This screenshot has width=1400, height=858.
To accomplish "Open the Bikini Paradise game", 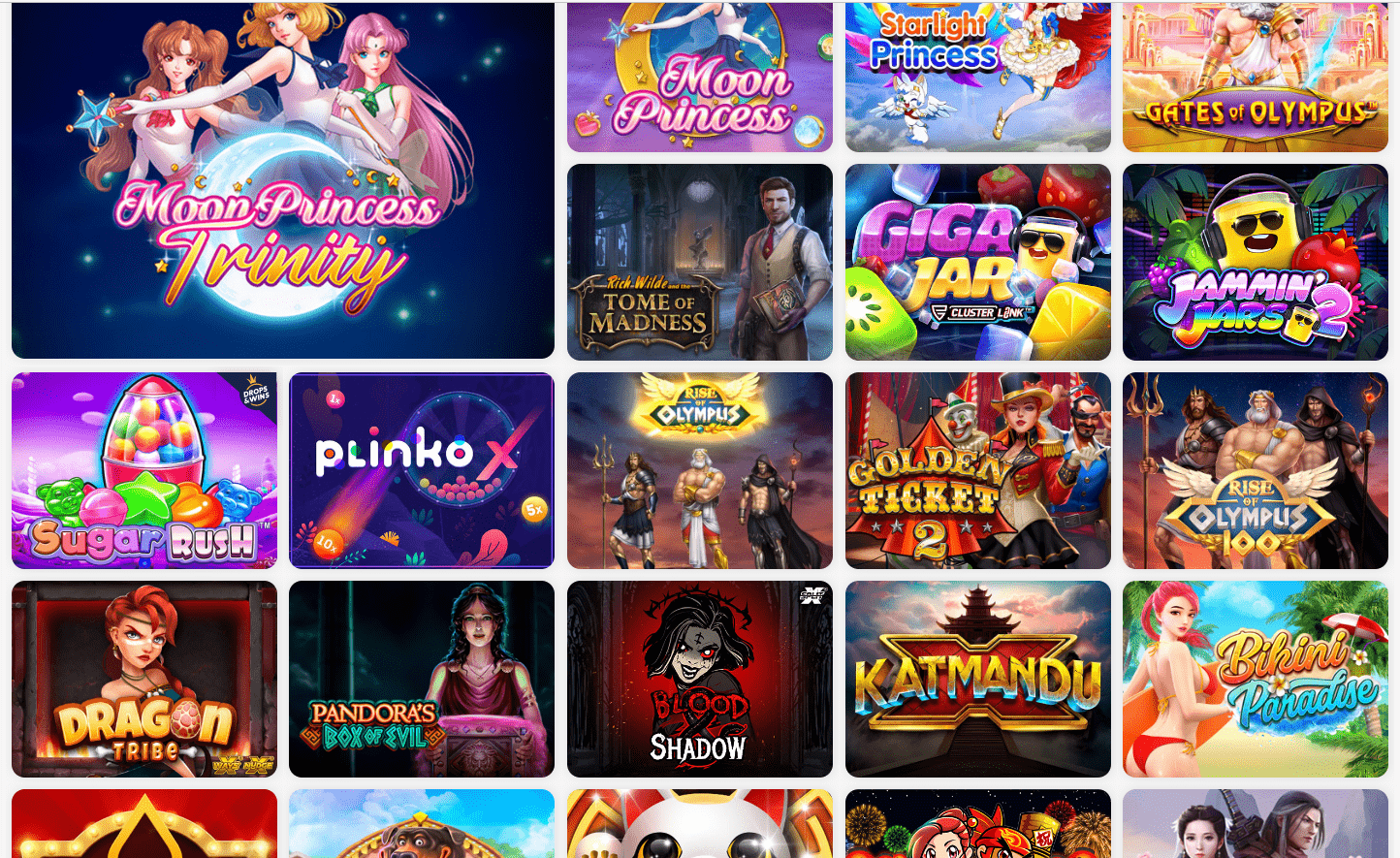I will tap(1255, 679).
